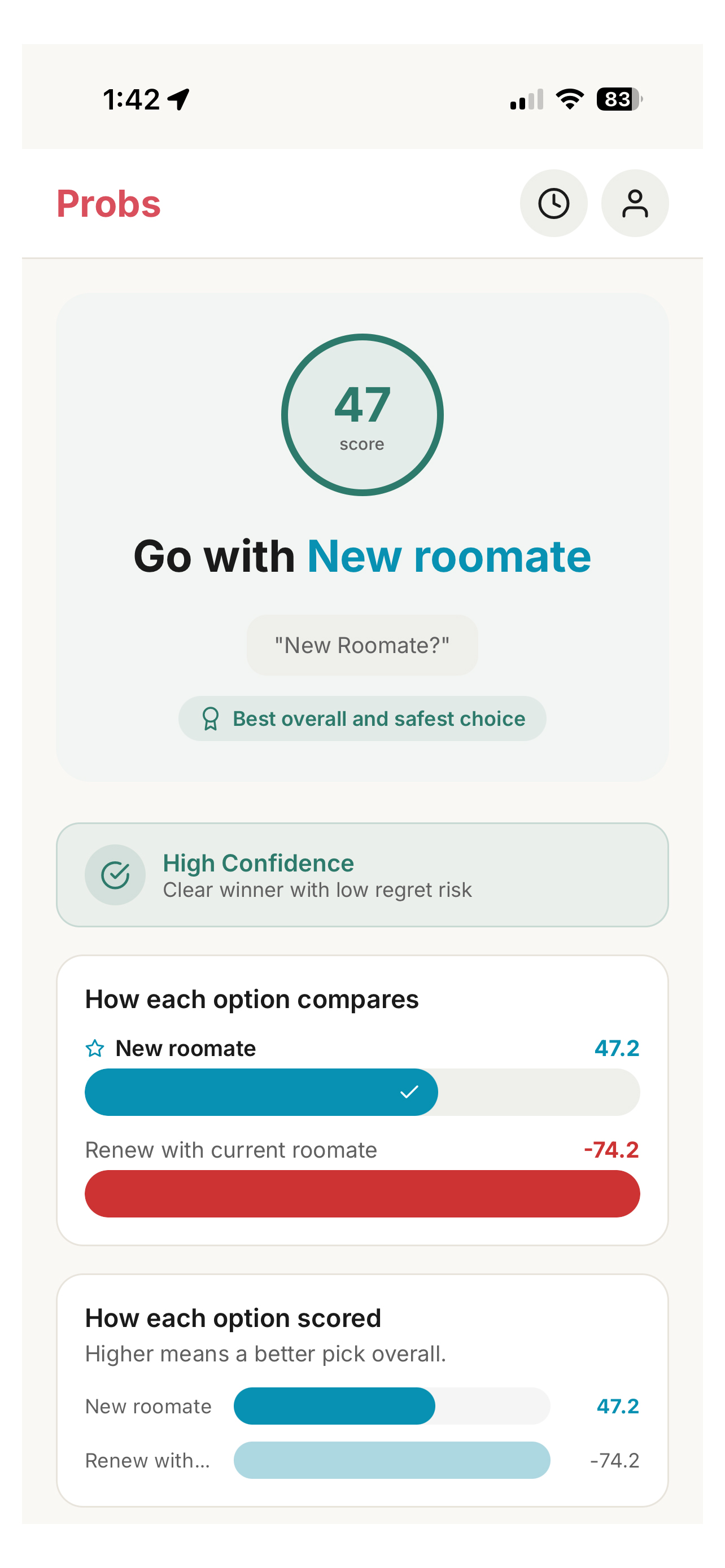Image resolution: width=725 pixels, height=1568 pixels.
Task: Tap the Best overall and safest choice badge
Action: [362, 719]
